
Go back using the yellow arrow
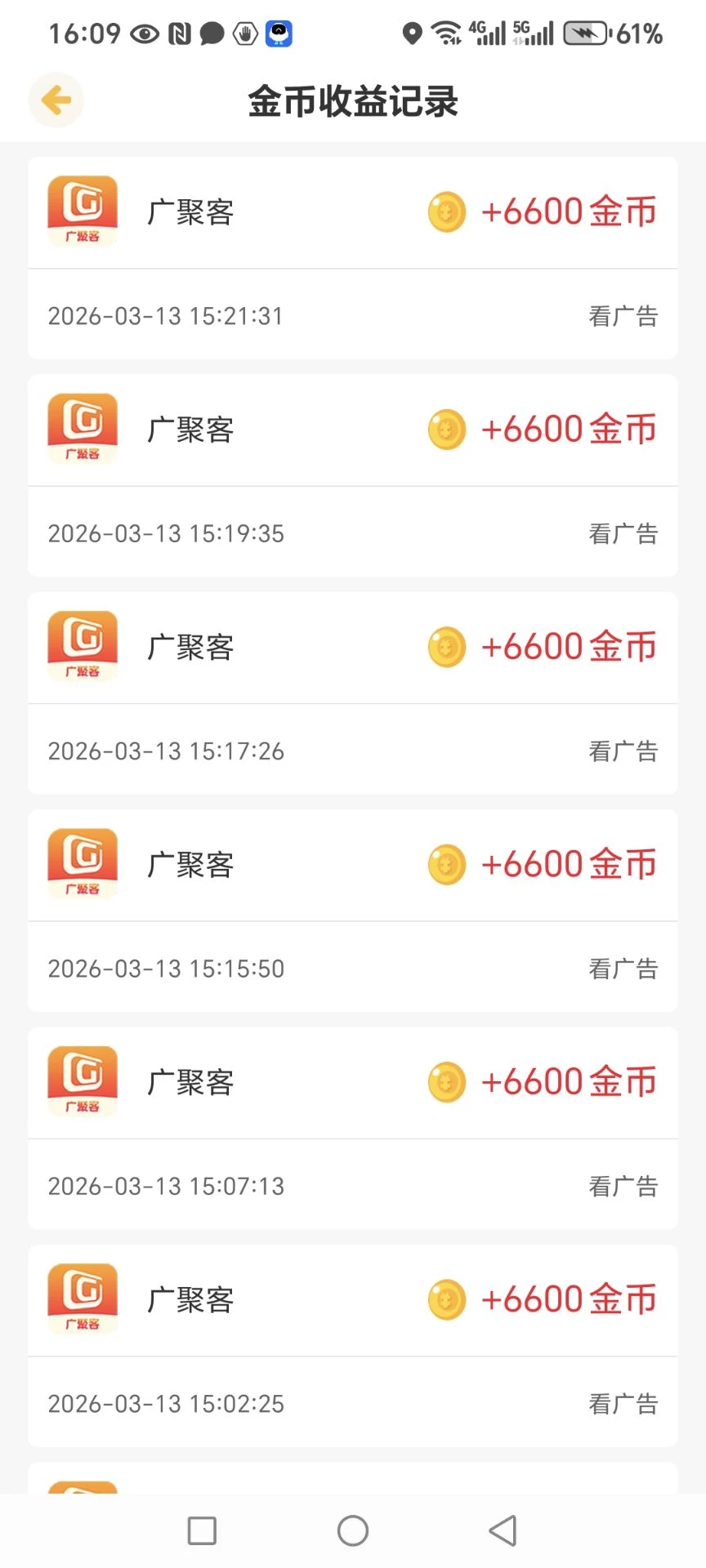(56, 100)
